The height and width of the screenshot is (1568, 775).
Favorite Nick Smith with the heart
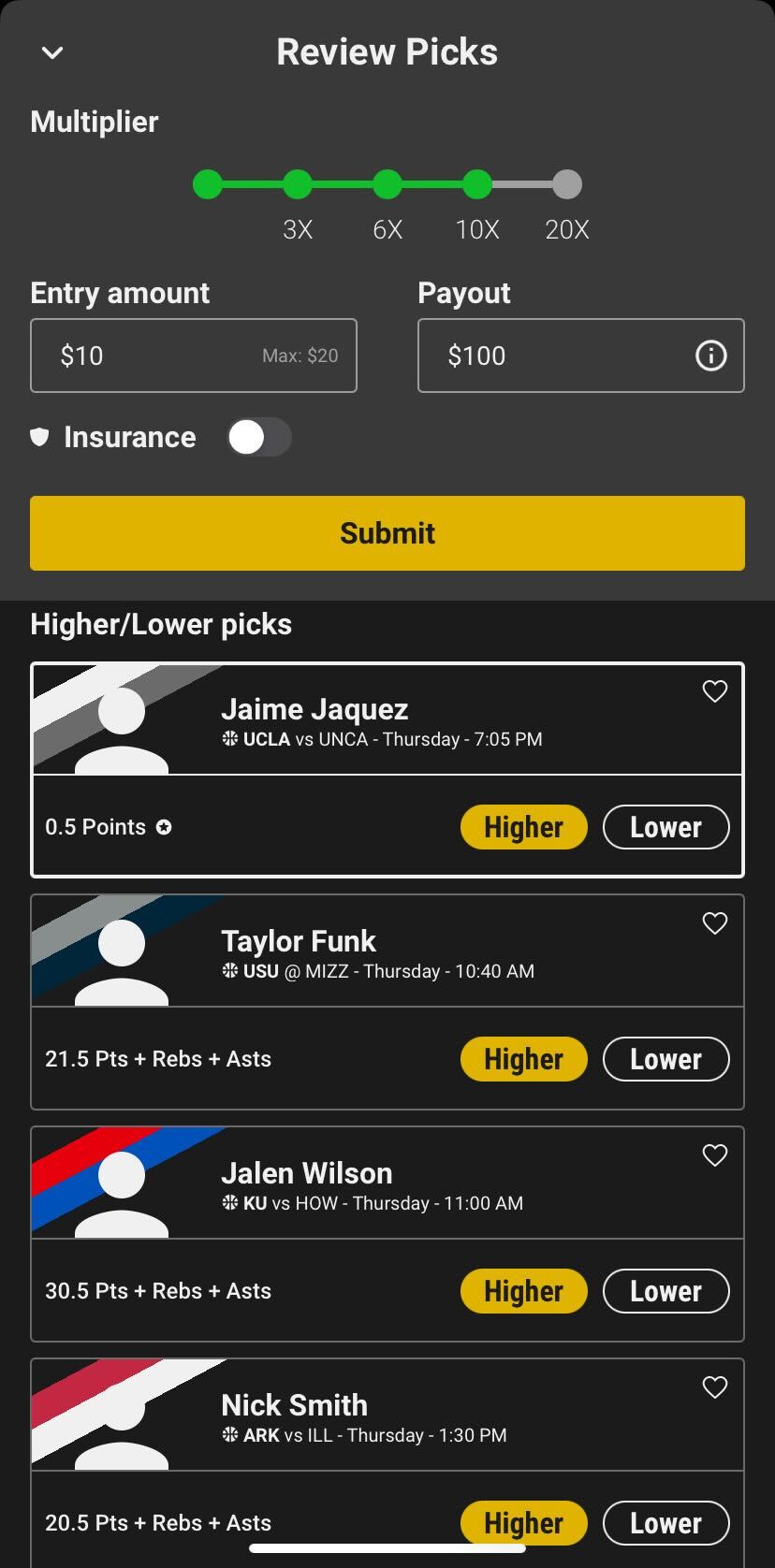click(714, 1387)
